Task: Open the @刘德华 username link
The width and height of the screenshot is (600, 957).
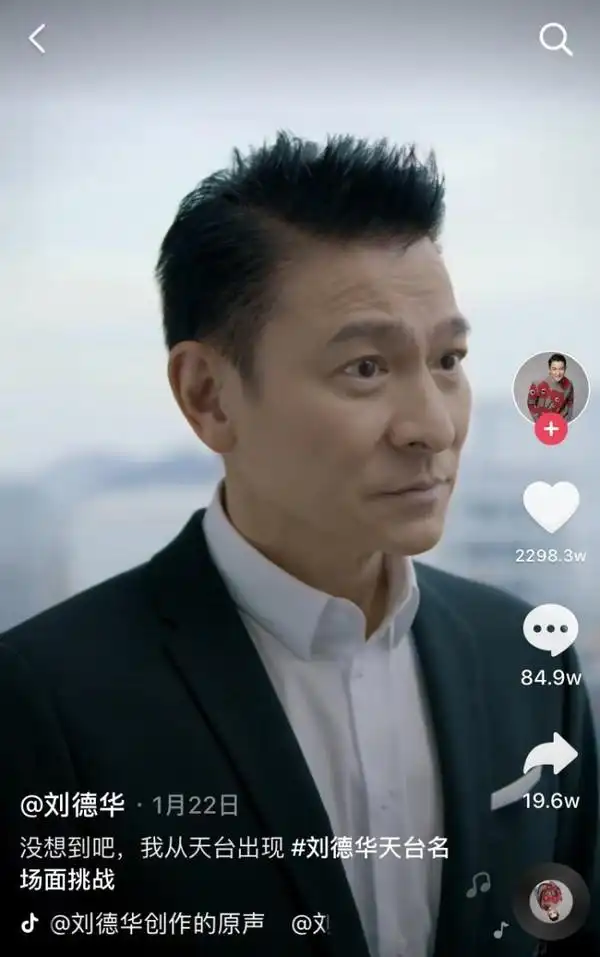Action: [73, 805]
